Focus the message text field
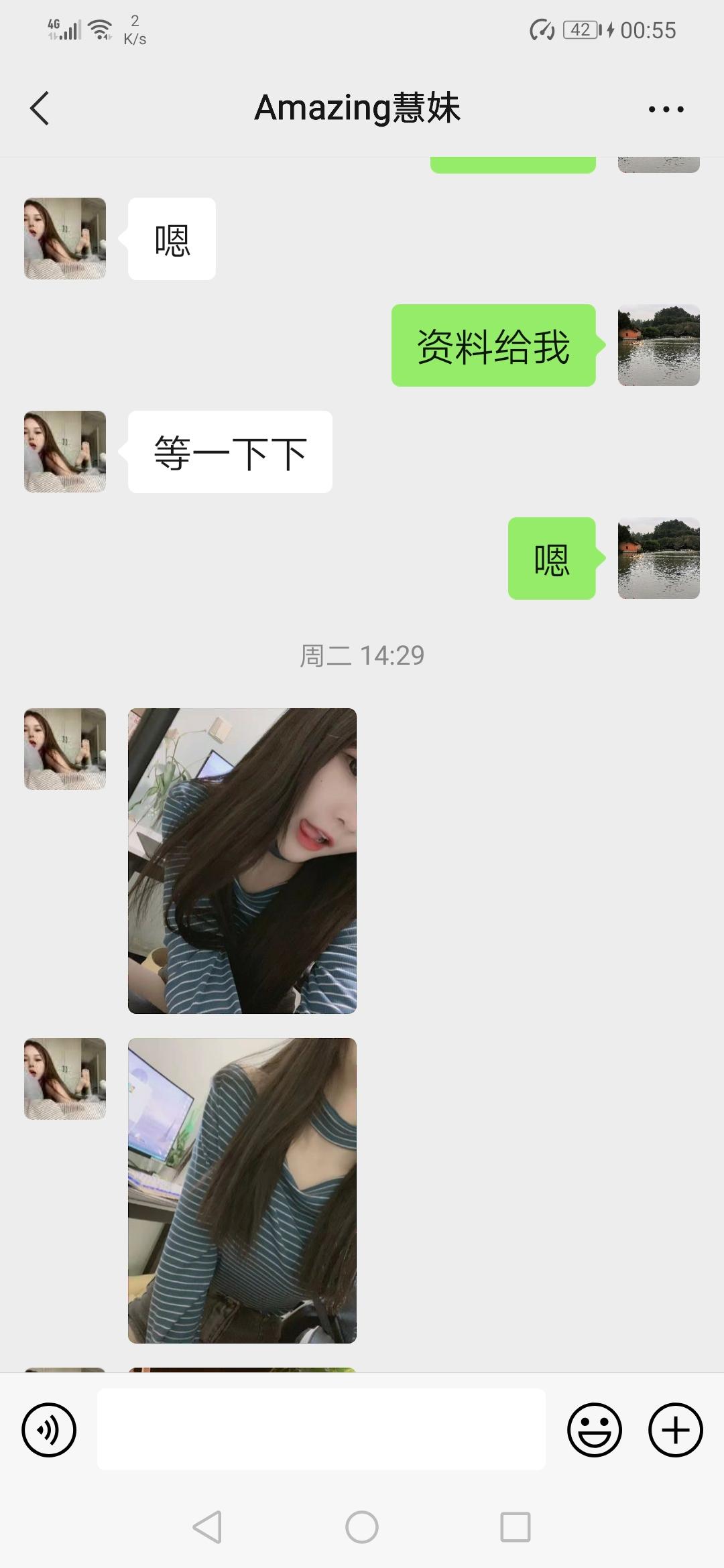This screenshot has width=724, height=1568. [321, 1429]
